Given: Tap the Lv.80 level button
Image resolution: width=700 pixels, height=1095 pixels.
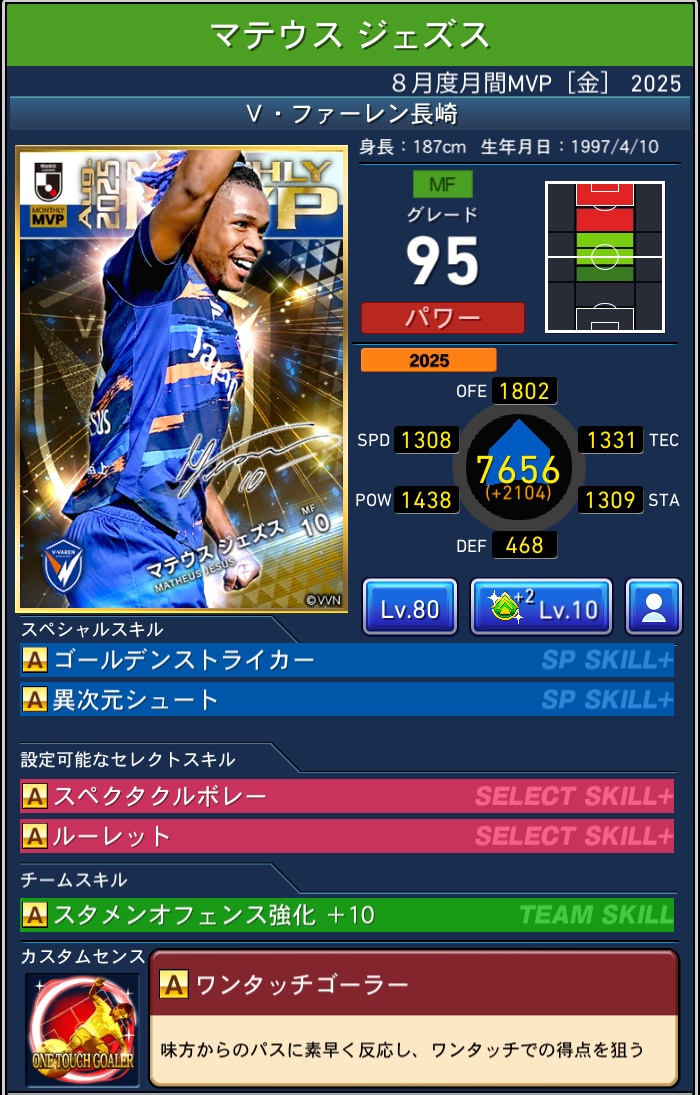Looking at the screenshot, I should 410,607.
